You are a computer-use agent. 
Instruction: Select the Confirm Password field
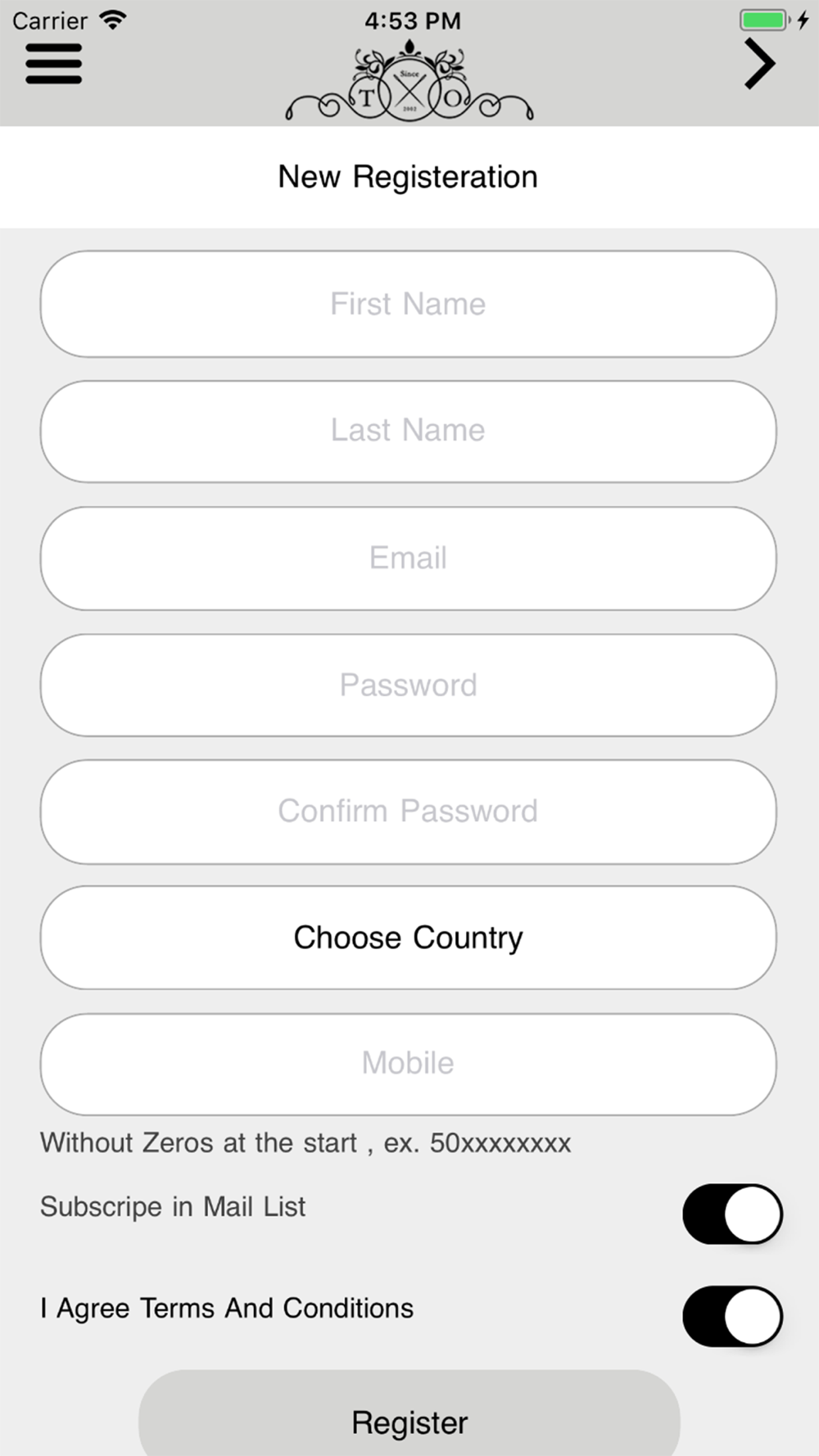pos(408,812)
